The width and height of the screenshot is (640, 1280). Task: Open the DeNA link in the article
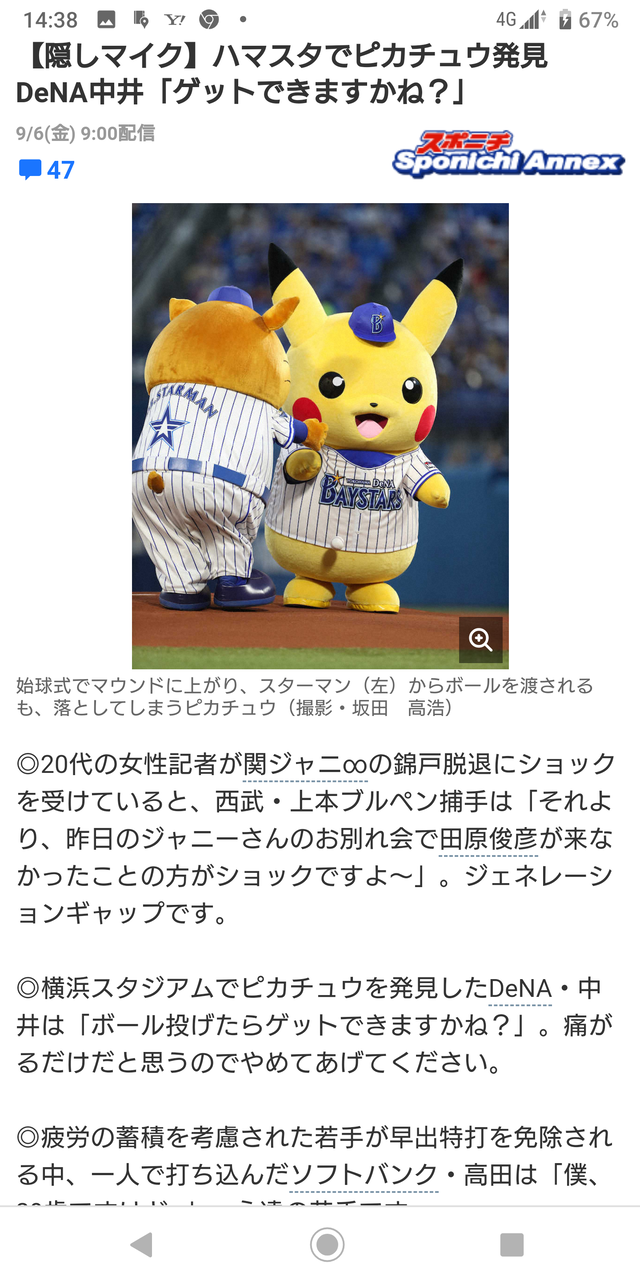pos(520,989)
